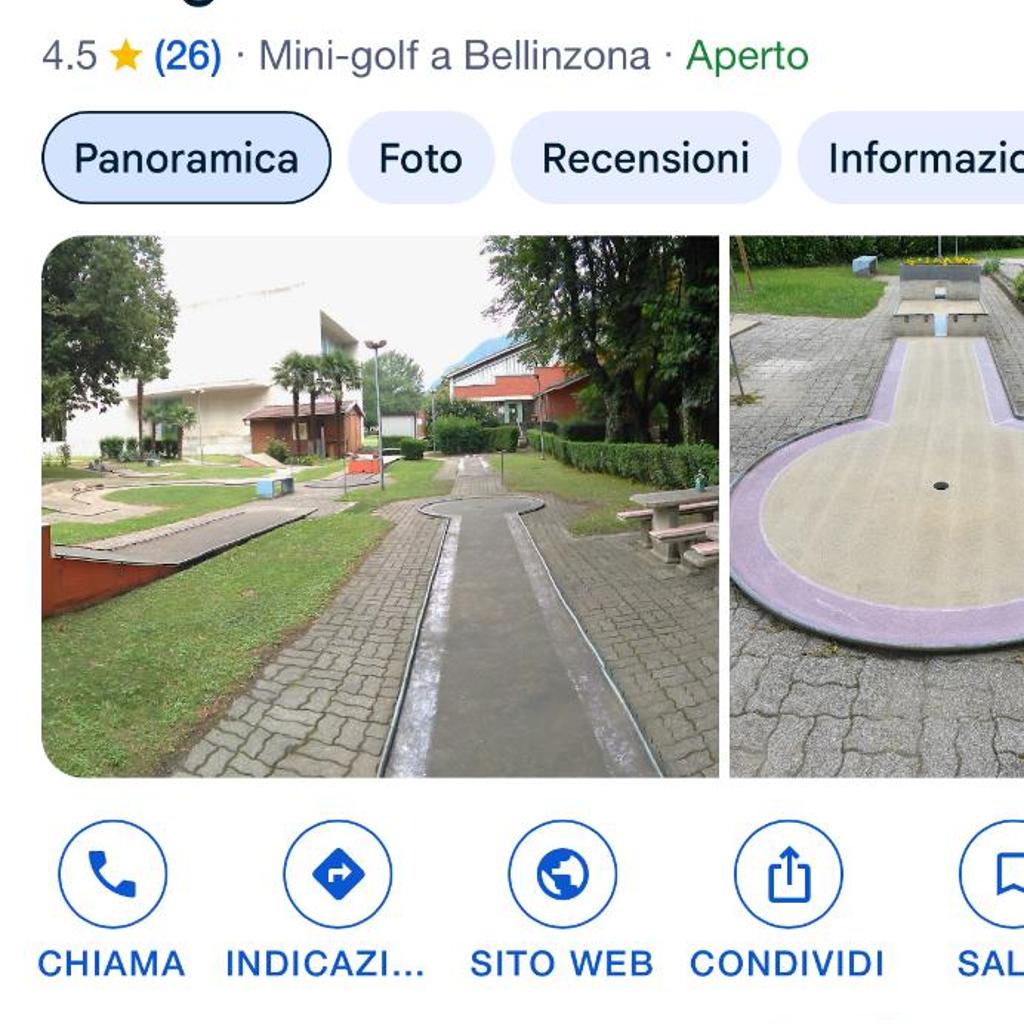1024x1024 pixels.
Task: Get directions with Indicazioni
Action: tap(337, 875)
